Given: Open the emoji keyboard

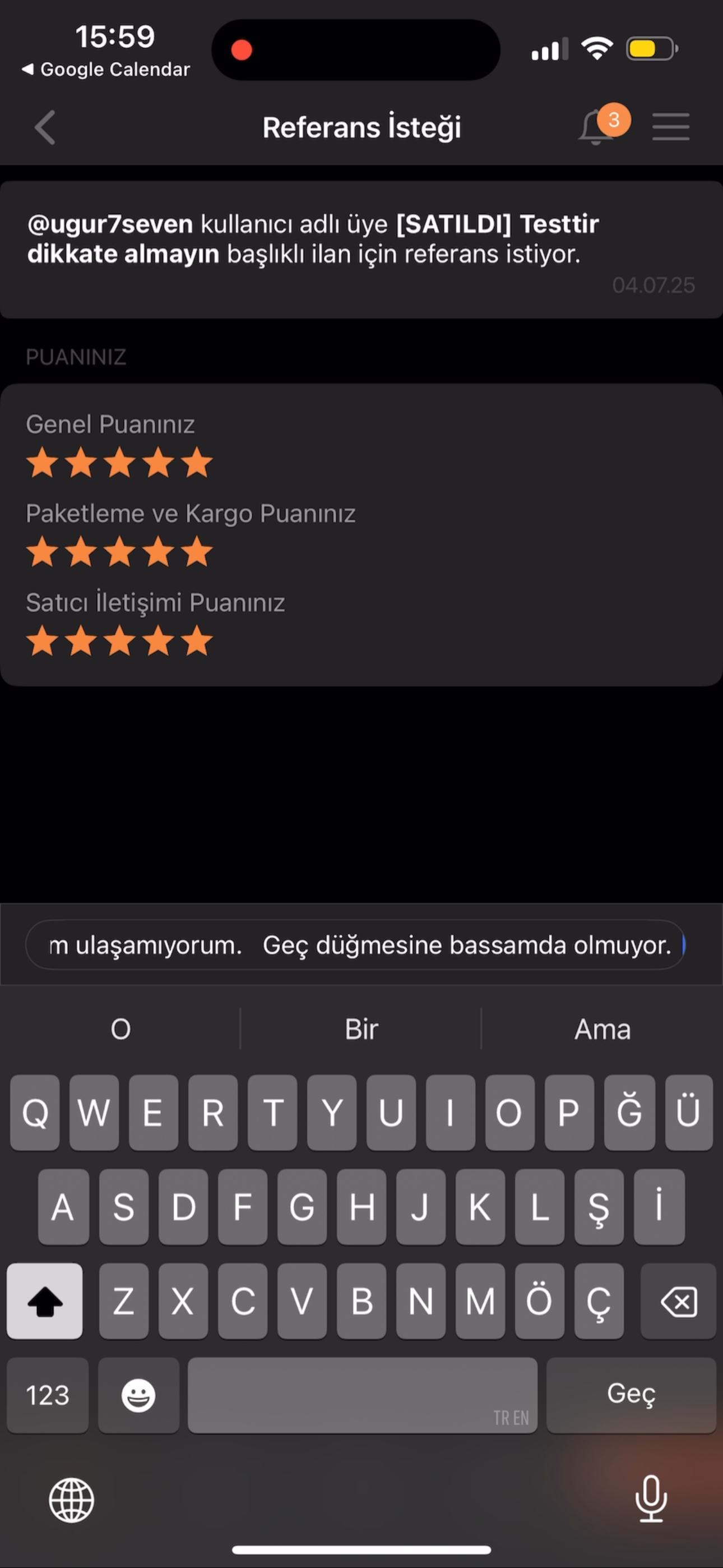Looking at the screenshot, I should [138, 1395].
